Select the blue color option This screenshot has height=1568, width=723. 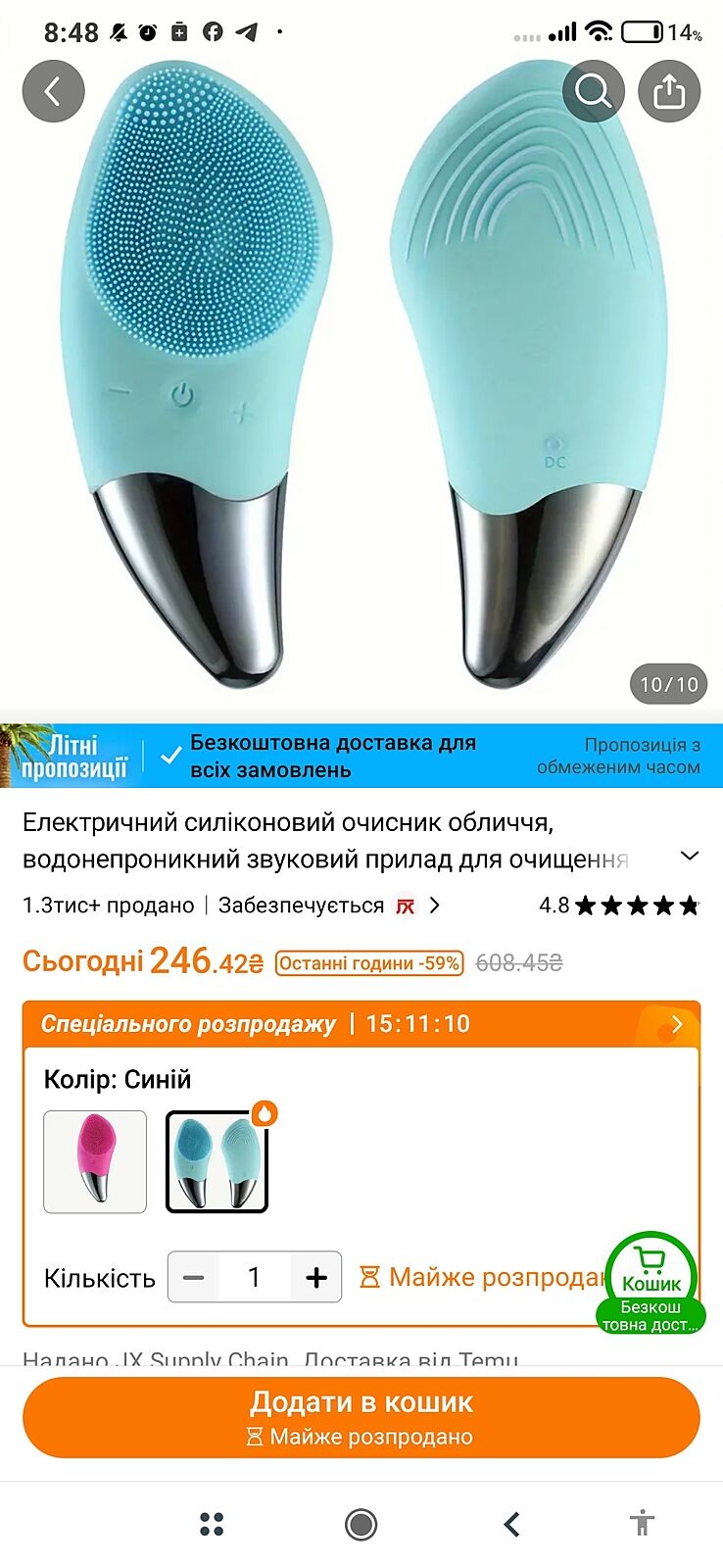pos(217,1161)
